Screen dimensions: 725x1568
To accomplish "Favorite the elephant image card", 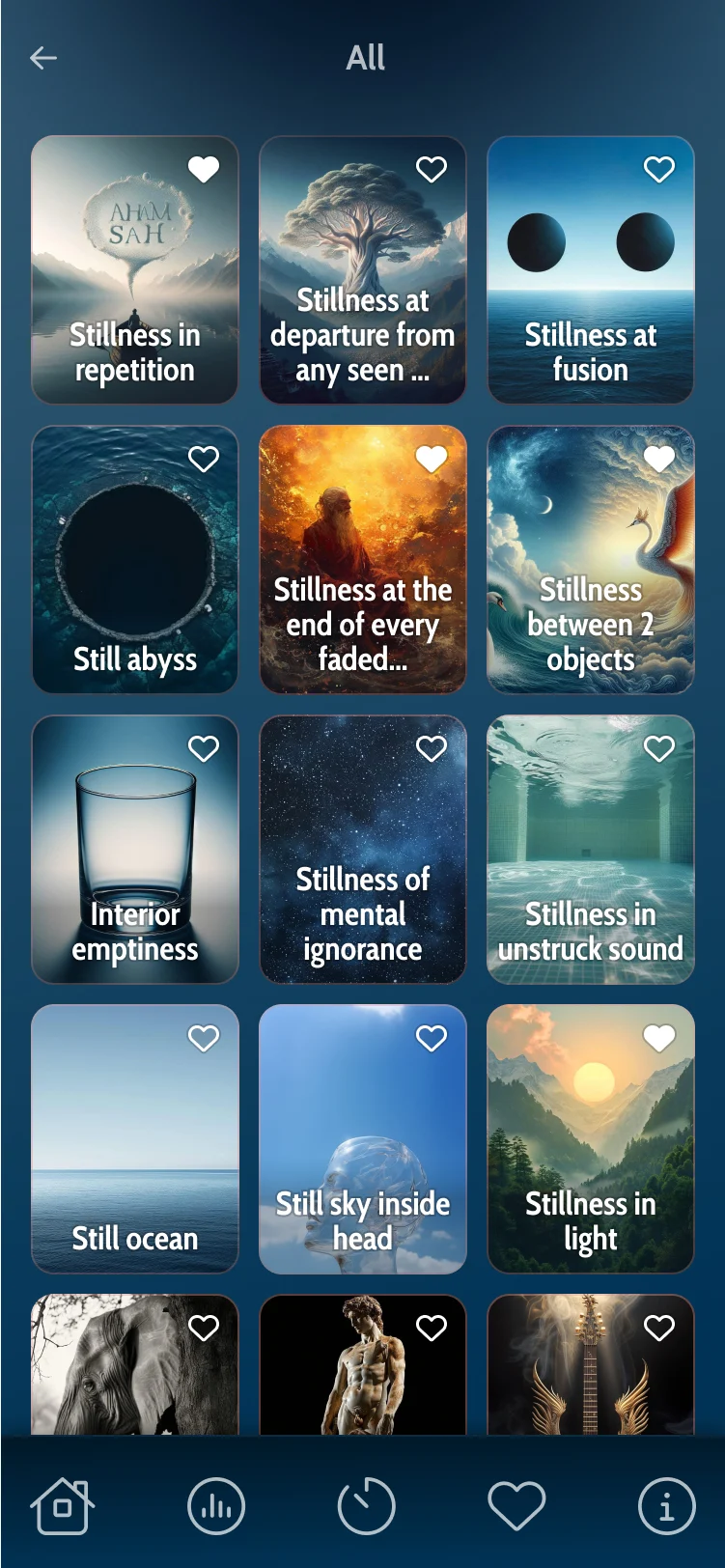I will (x=203, y=1329).
